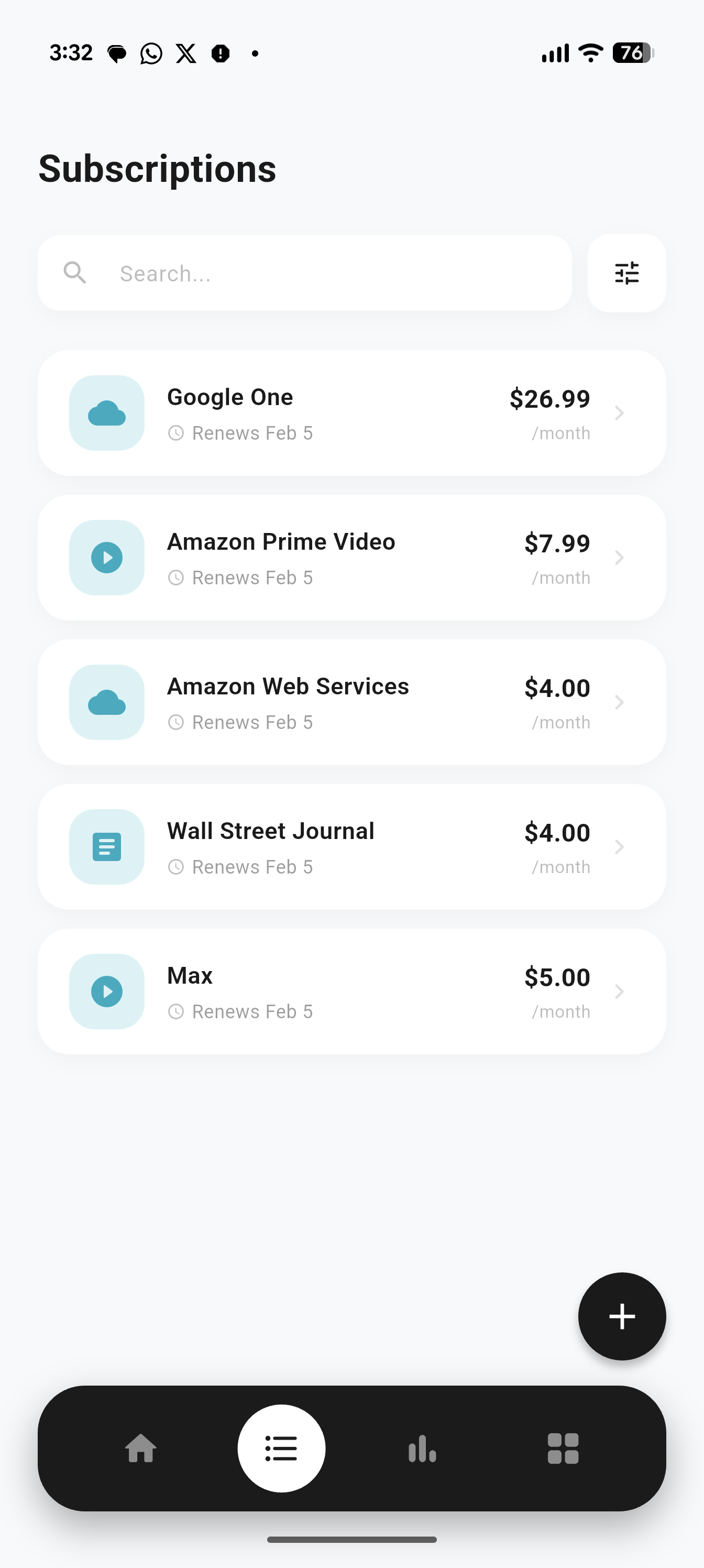The height and width of the screenshot is (1568, 704).
Task: Click the Amazon Web Services cloud icon
Action: point(106,702)
